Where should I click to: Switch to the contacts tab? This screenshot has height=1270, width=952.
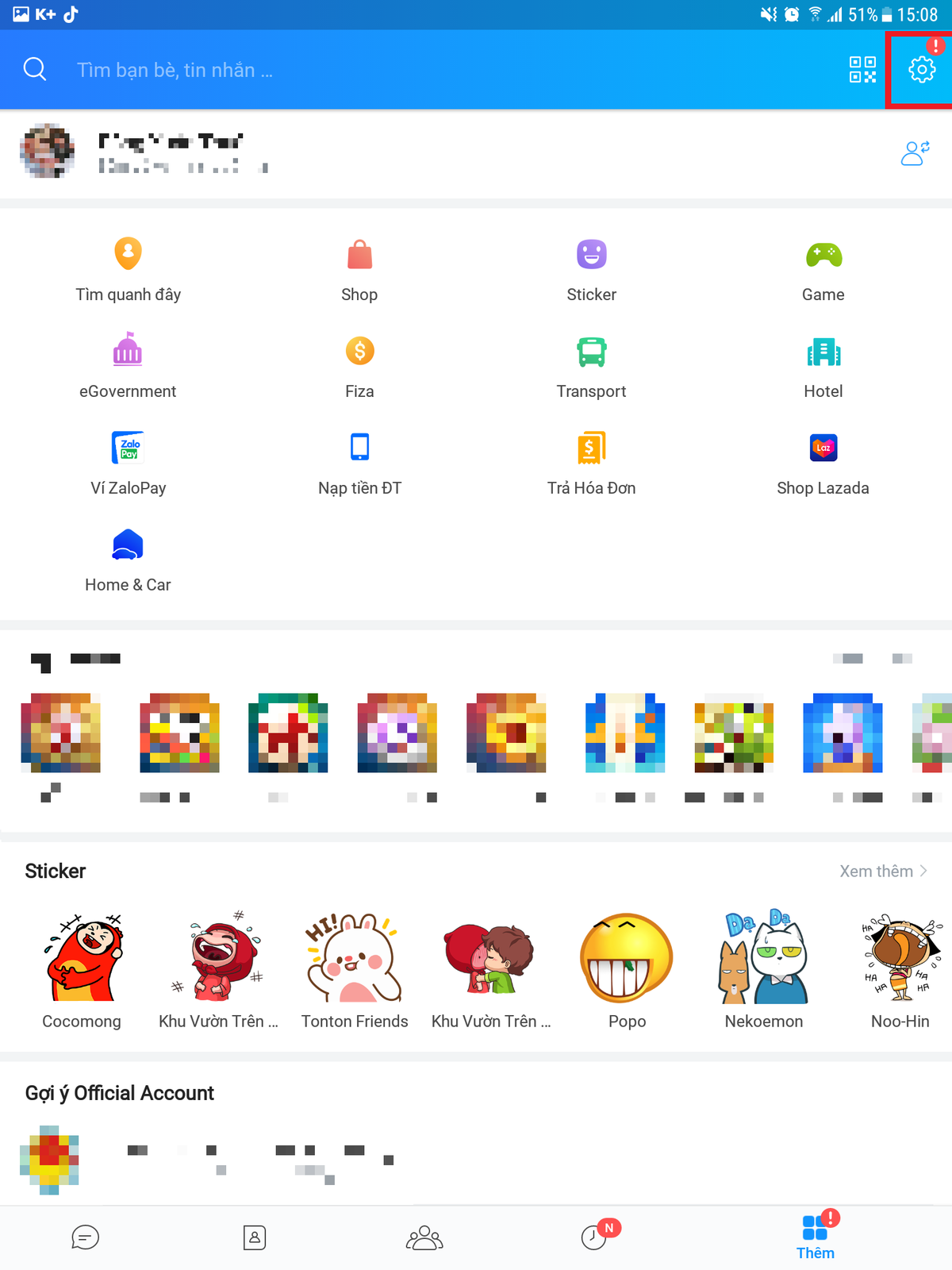click(x=255, y=1237)
